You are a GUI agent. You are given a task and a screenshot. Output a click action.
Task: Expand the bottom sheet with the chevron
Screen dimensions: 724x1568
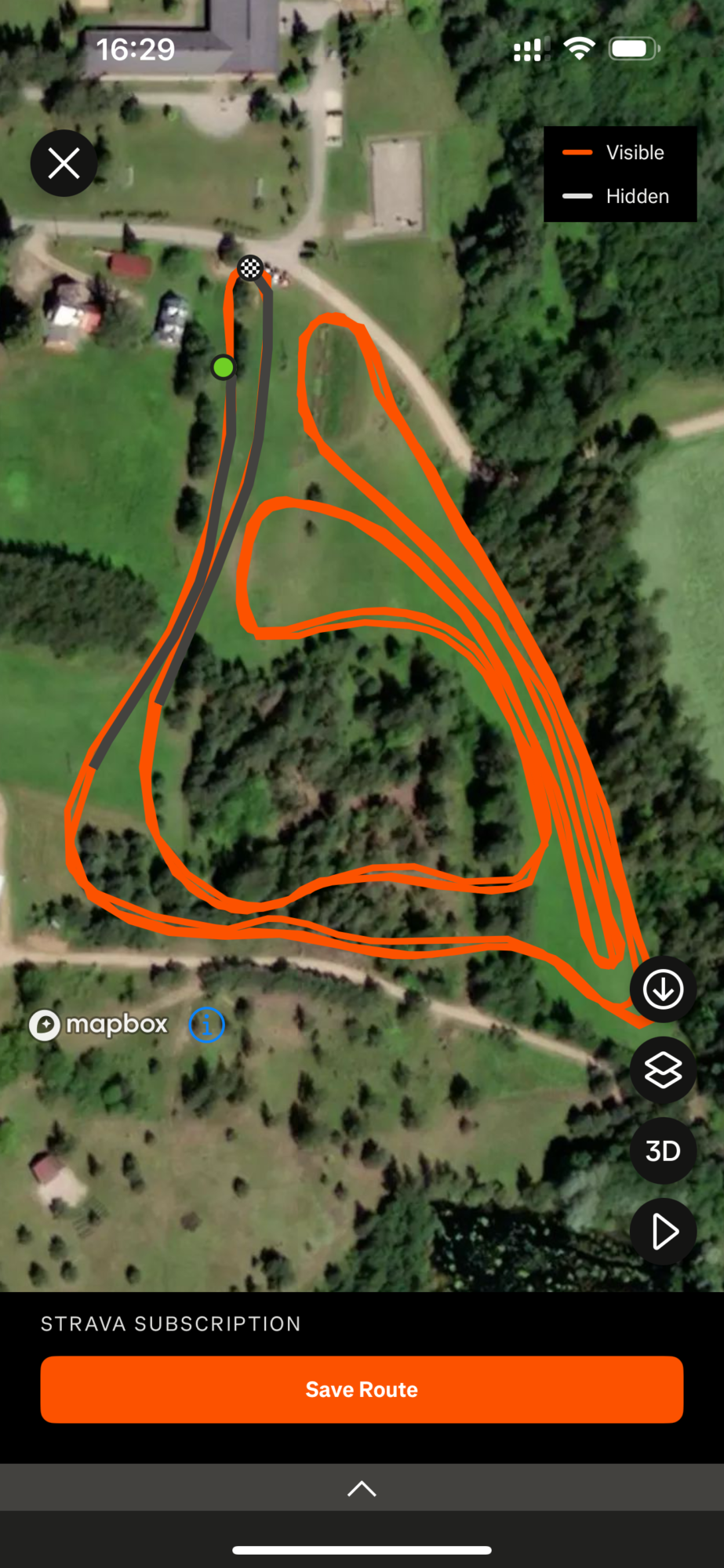point(362,1488)
